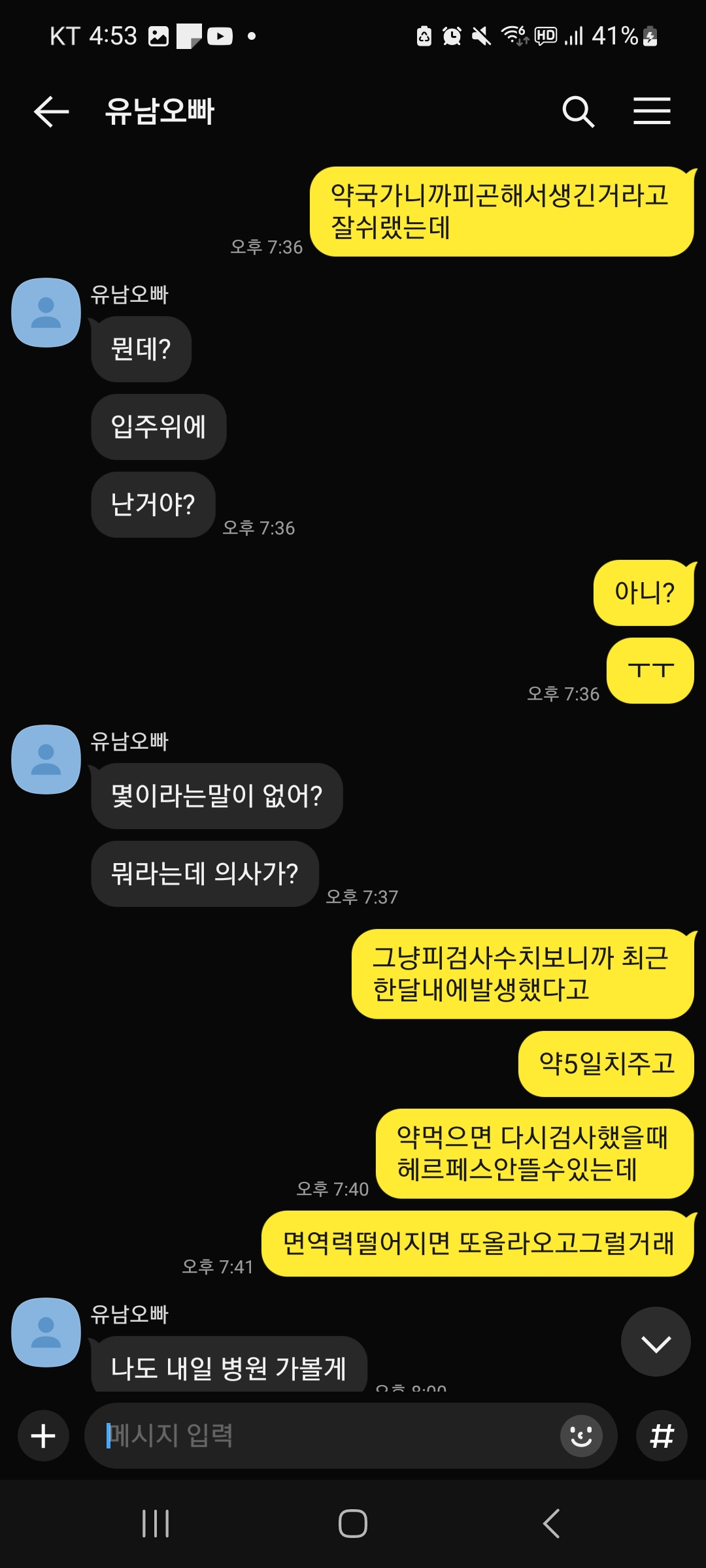The width and height of the screenshot is (706, 1568).
Task: View 유남오빠's profile picture above 뭔데?
Action: coord(46,313)
